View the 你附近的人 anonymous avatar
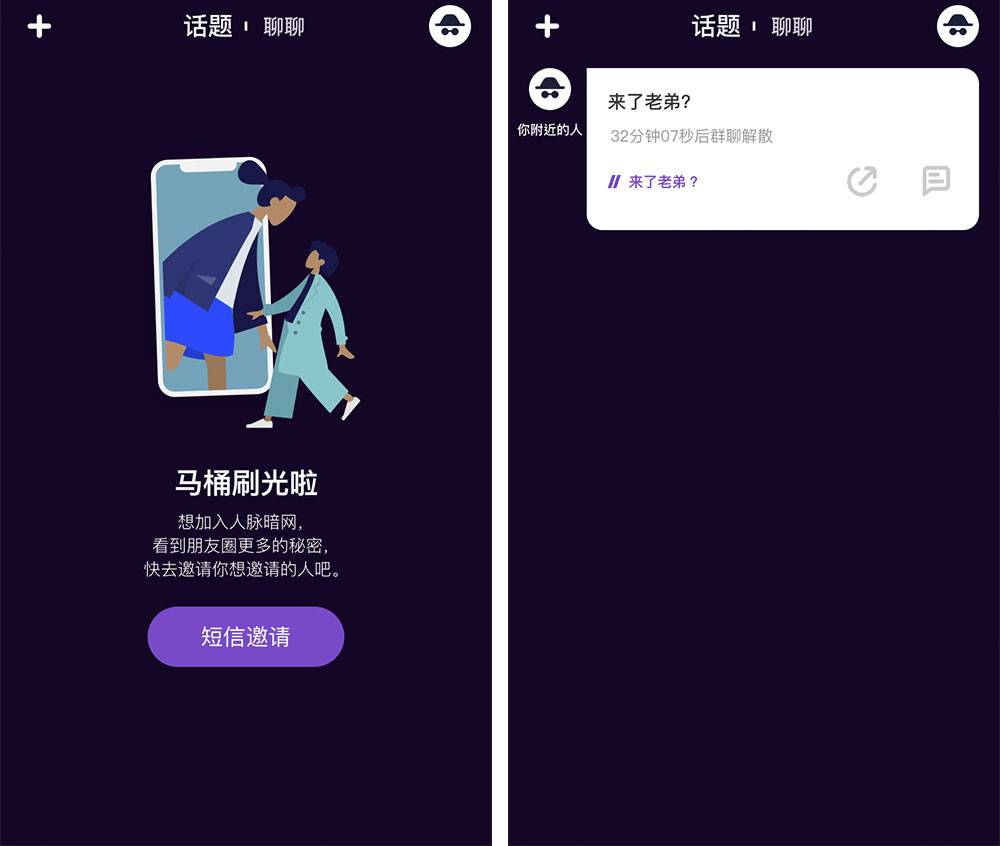The width and height of the screenshot is (1000, 846). [549, 90]
